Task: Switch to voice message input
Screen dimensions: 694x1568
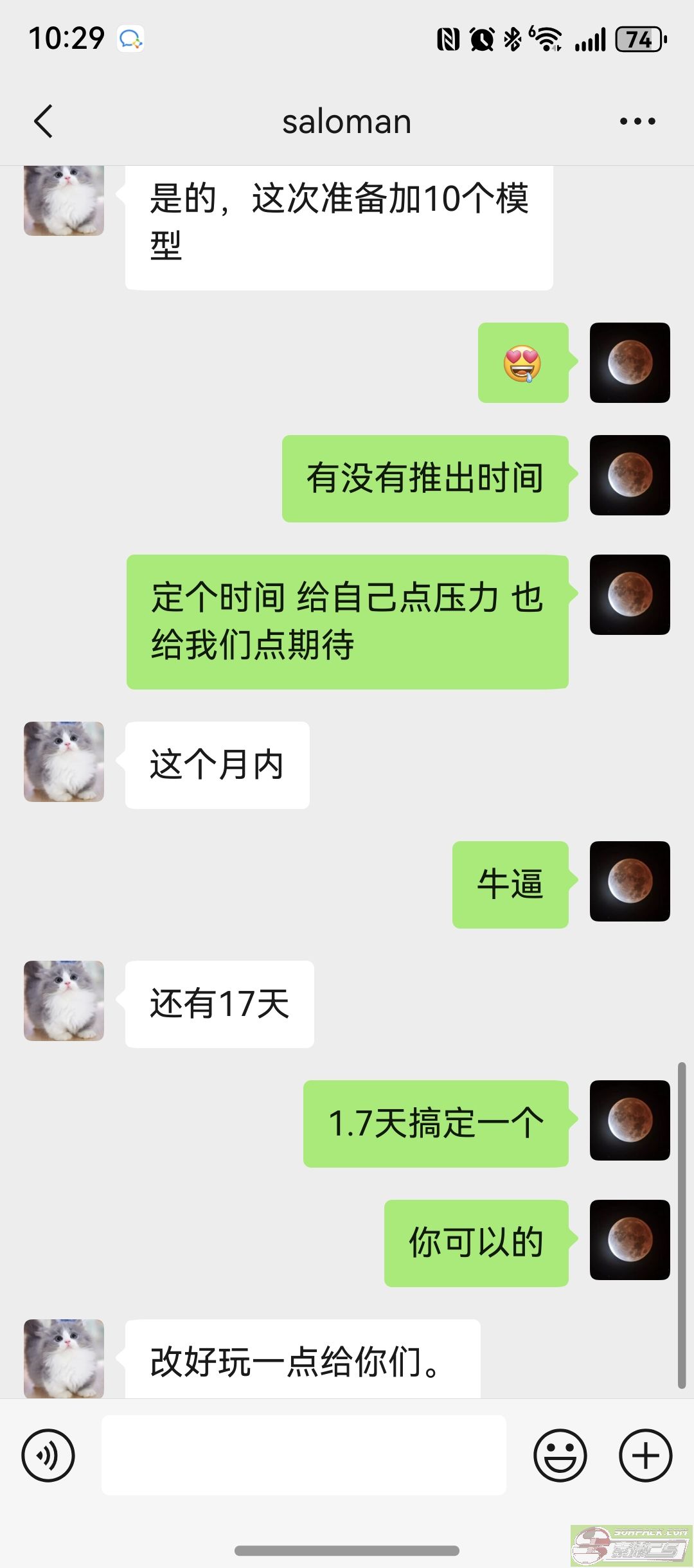Action: (x=48, y=1455)
